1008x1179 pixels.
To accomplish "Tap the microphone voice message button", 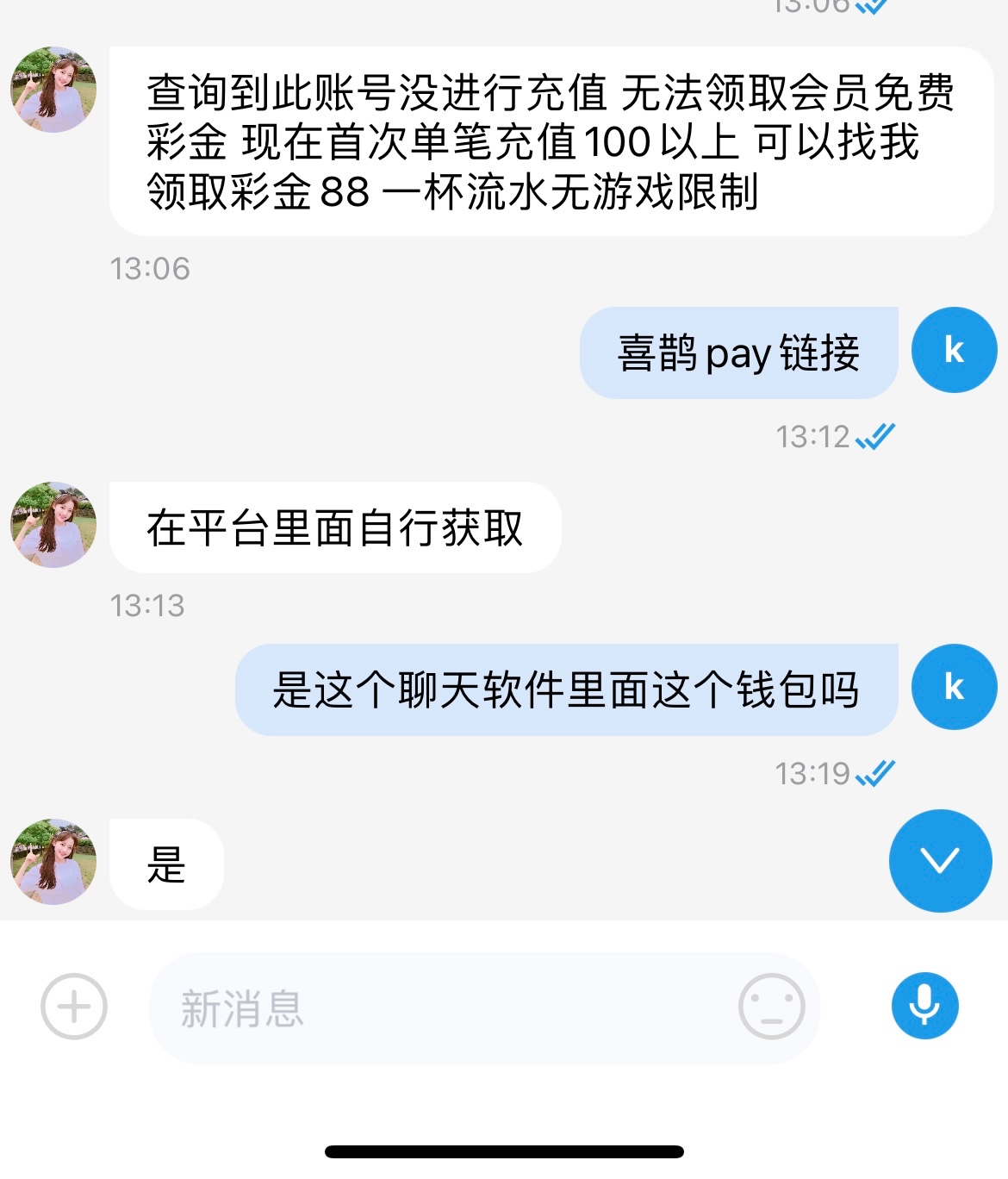I will coord(924,1006).
